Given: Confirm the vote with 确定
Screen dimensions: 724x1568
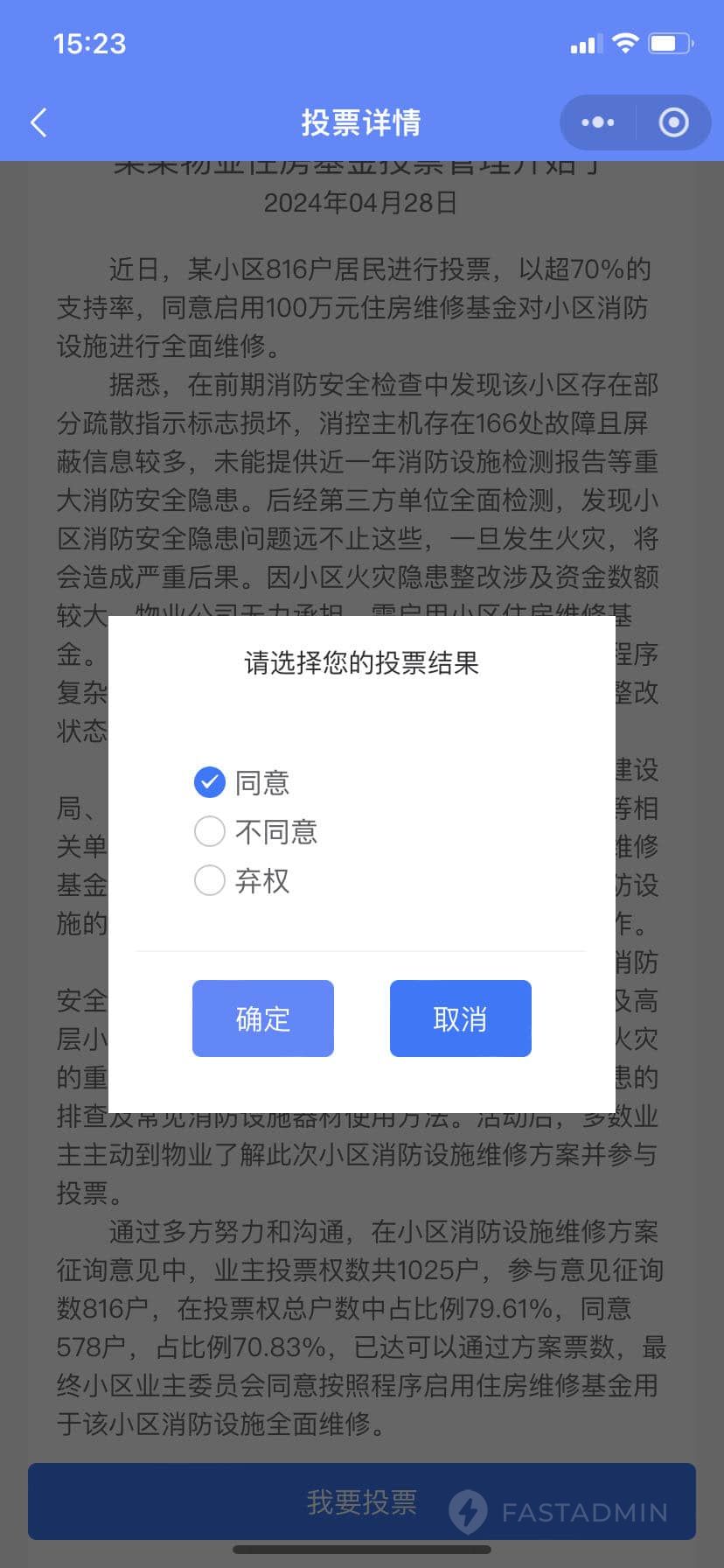Looking at the screenshot, I should tap(263, 1018).
